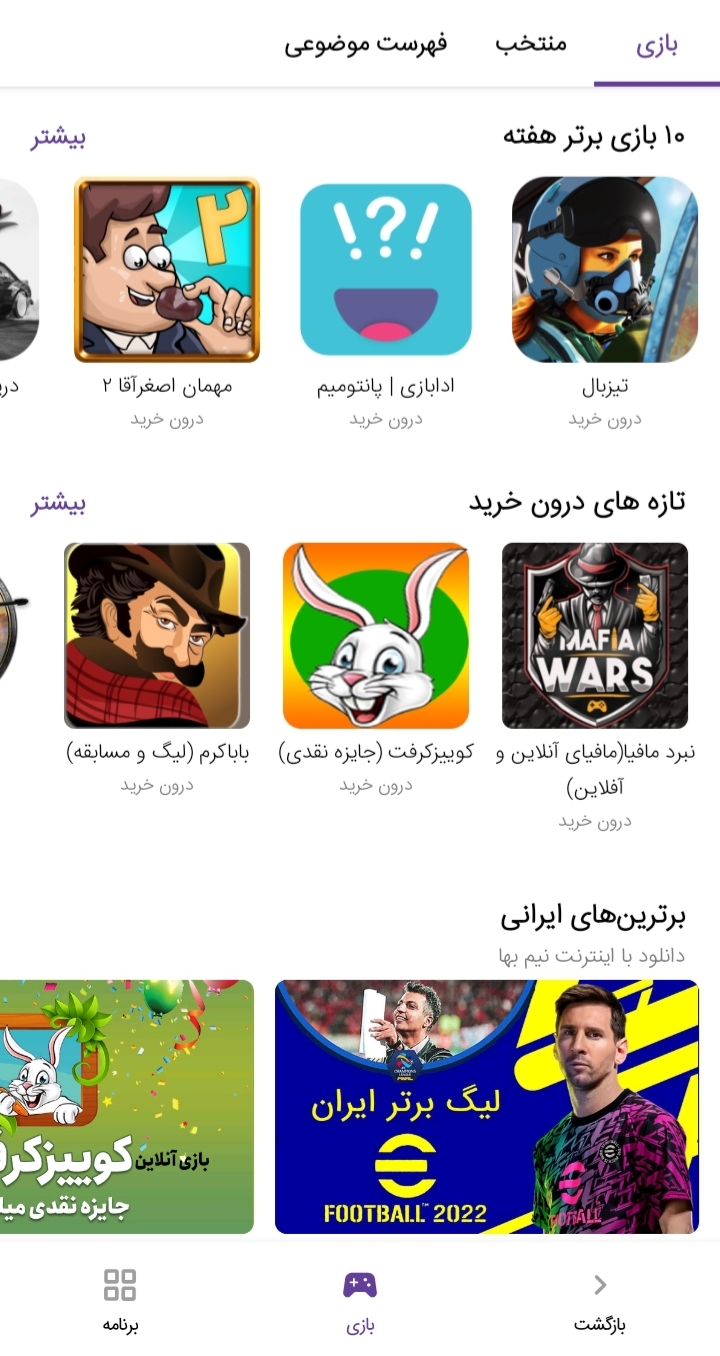Open the کوییزکرفت green promo banner

[127, 1107]
